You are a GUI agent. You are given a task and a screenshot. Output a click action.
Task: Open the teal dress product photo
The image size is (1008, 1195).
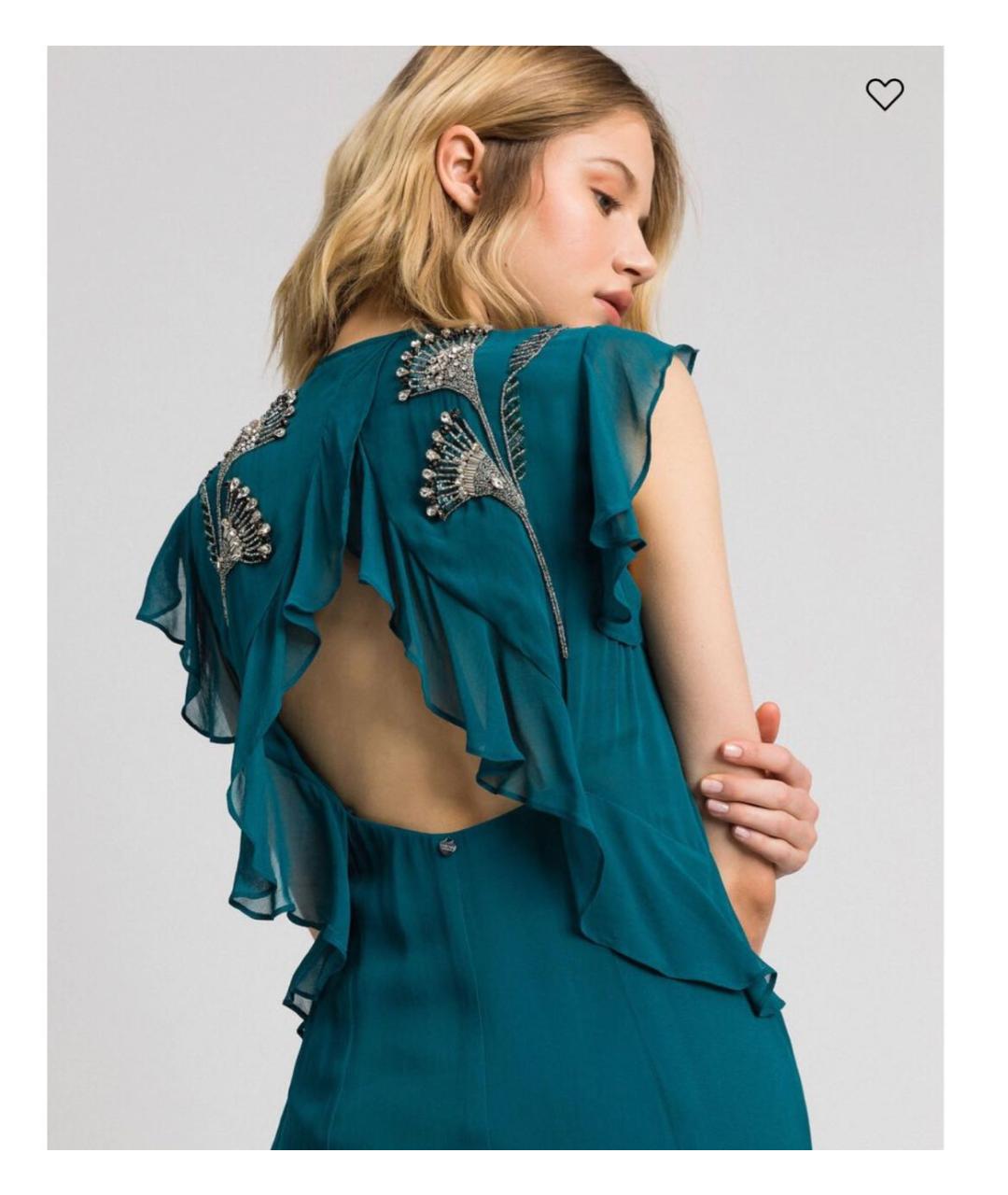(x=495, y=597)
